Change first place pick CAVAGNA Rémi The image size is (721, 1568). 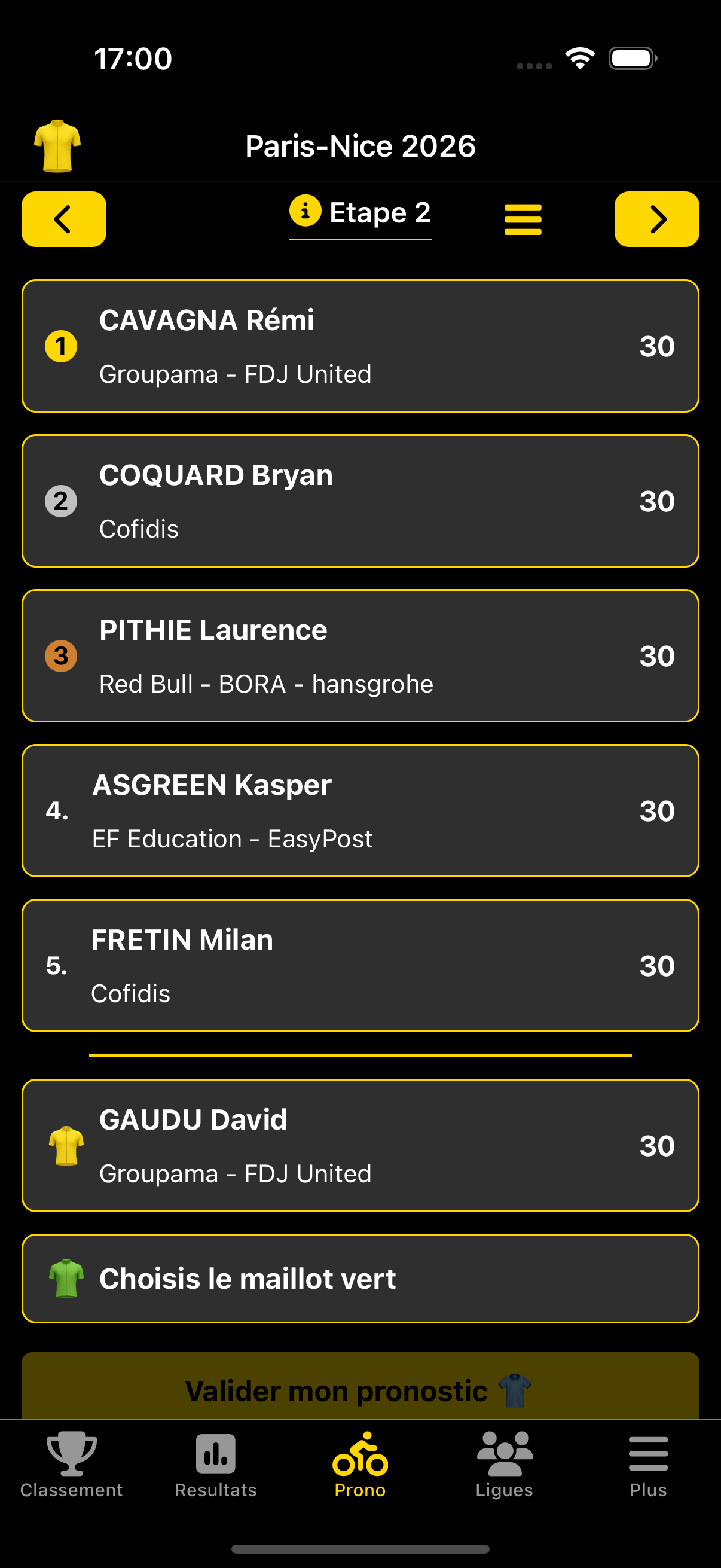click(360, 346)
